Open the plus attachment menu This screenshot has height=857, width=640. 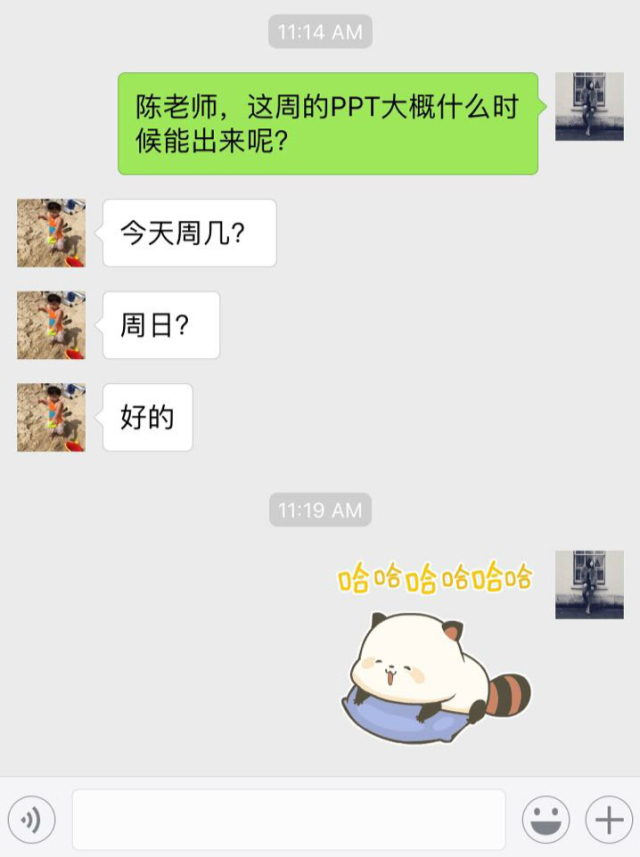pyautogui.click(x=609, y=820)
